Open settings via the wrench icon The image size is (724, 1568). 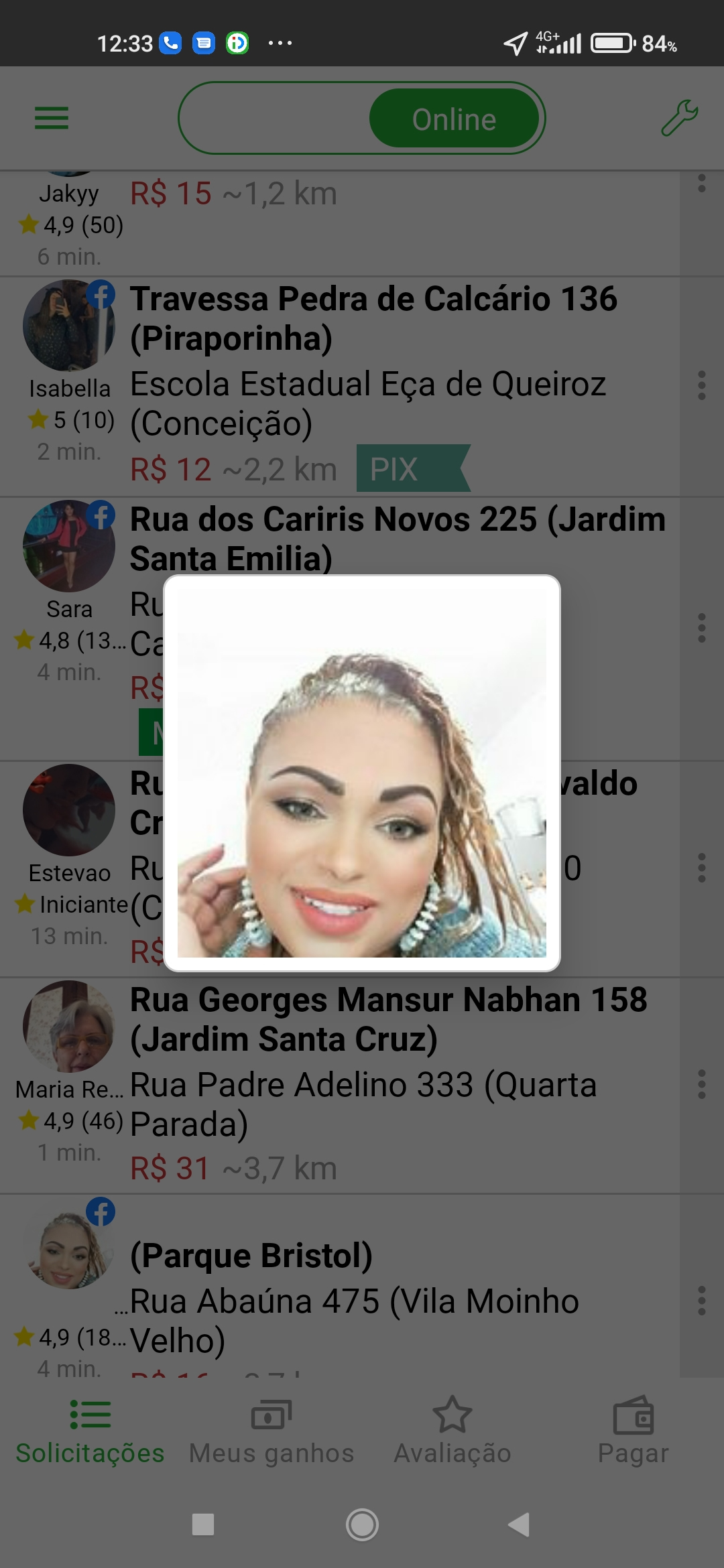679,119
